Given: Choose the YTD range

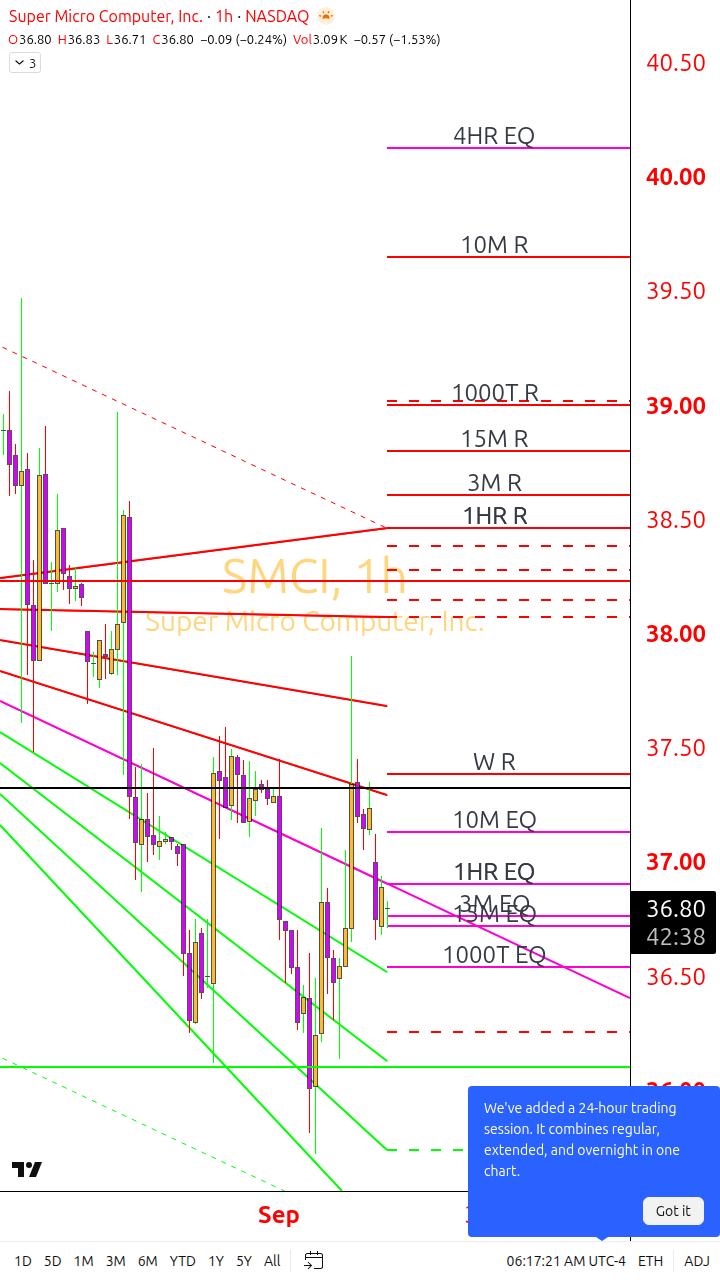Looking at the screenshot, I should [182, 1261].
